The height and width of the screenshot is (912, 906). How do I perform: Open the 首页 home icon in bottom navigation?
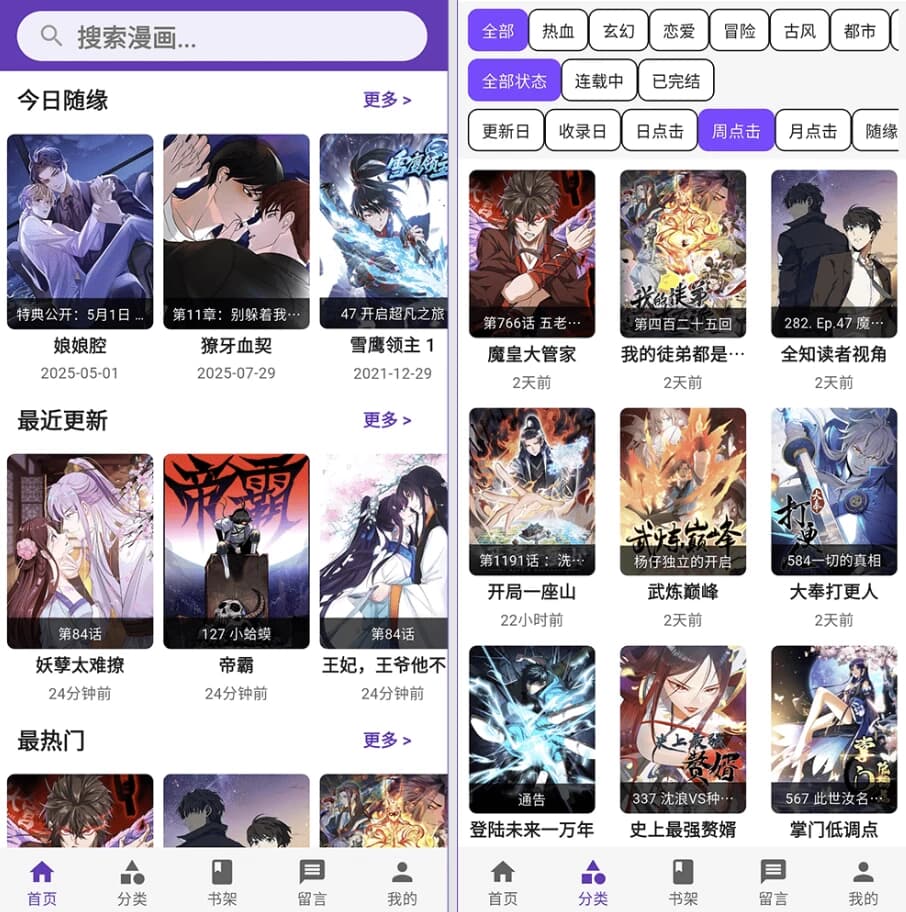pos(43,876)
